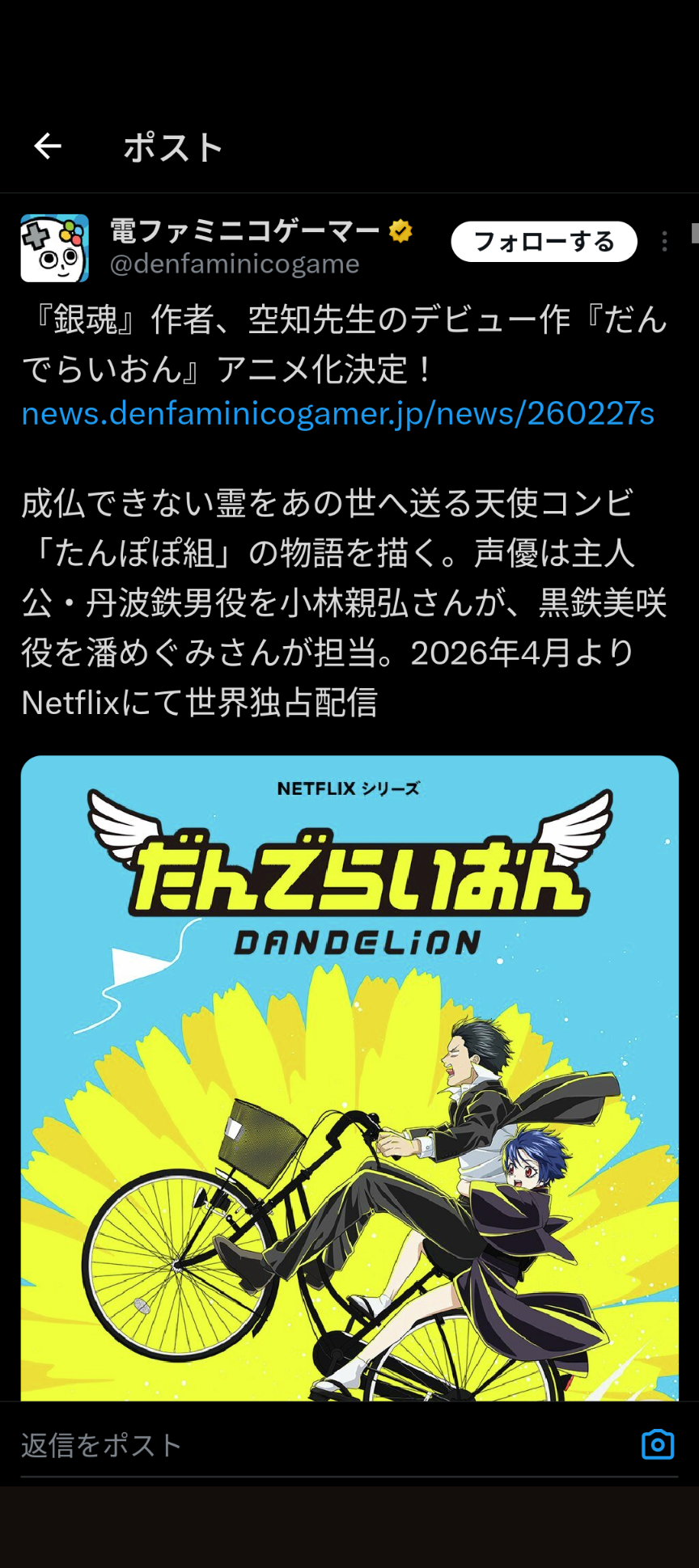The image size is (699, 1568).
Task: Go back with the arrow icon
Action: click(48, 146)
